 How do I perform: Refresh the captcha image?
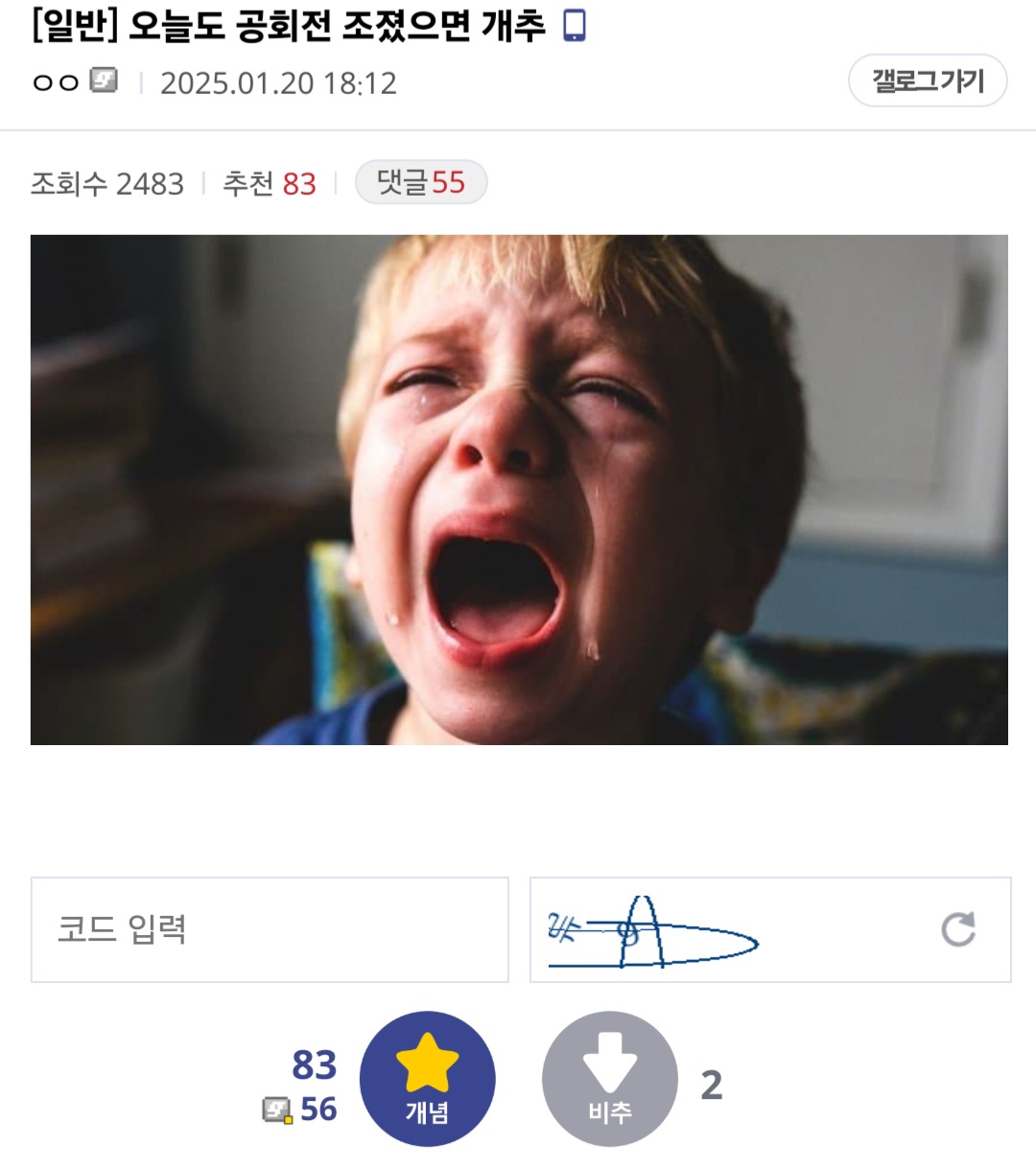[957, 929]
